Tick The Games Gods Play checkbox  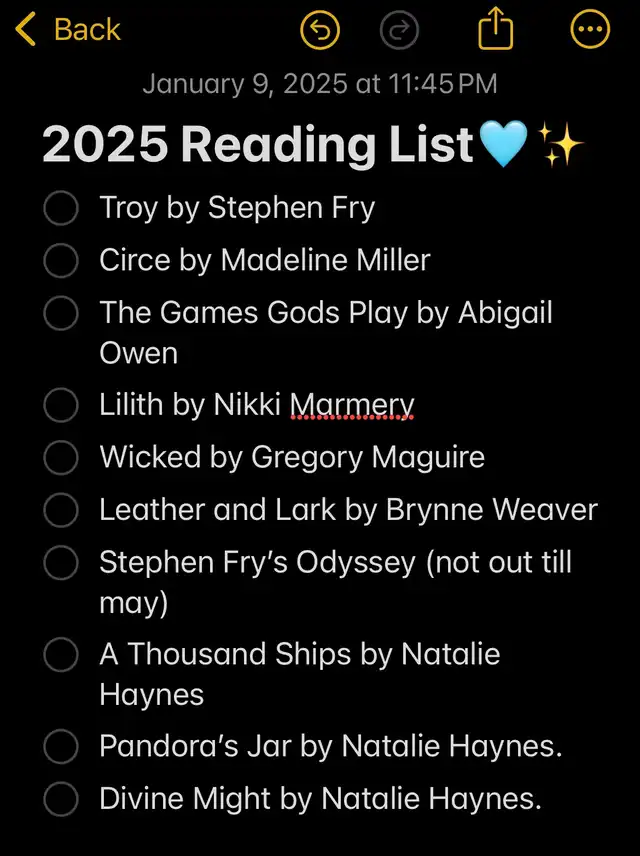coord(61,313)
